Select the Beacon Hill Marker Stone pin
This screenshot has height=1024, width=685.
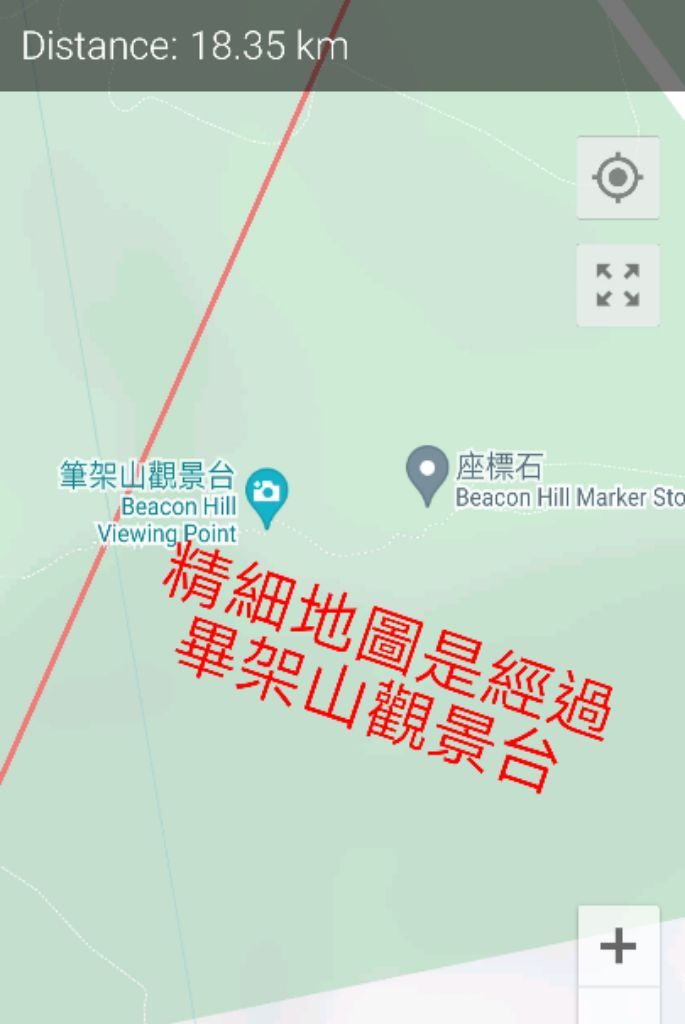coord(428,472)
